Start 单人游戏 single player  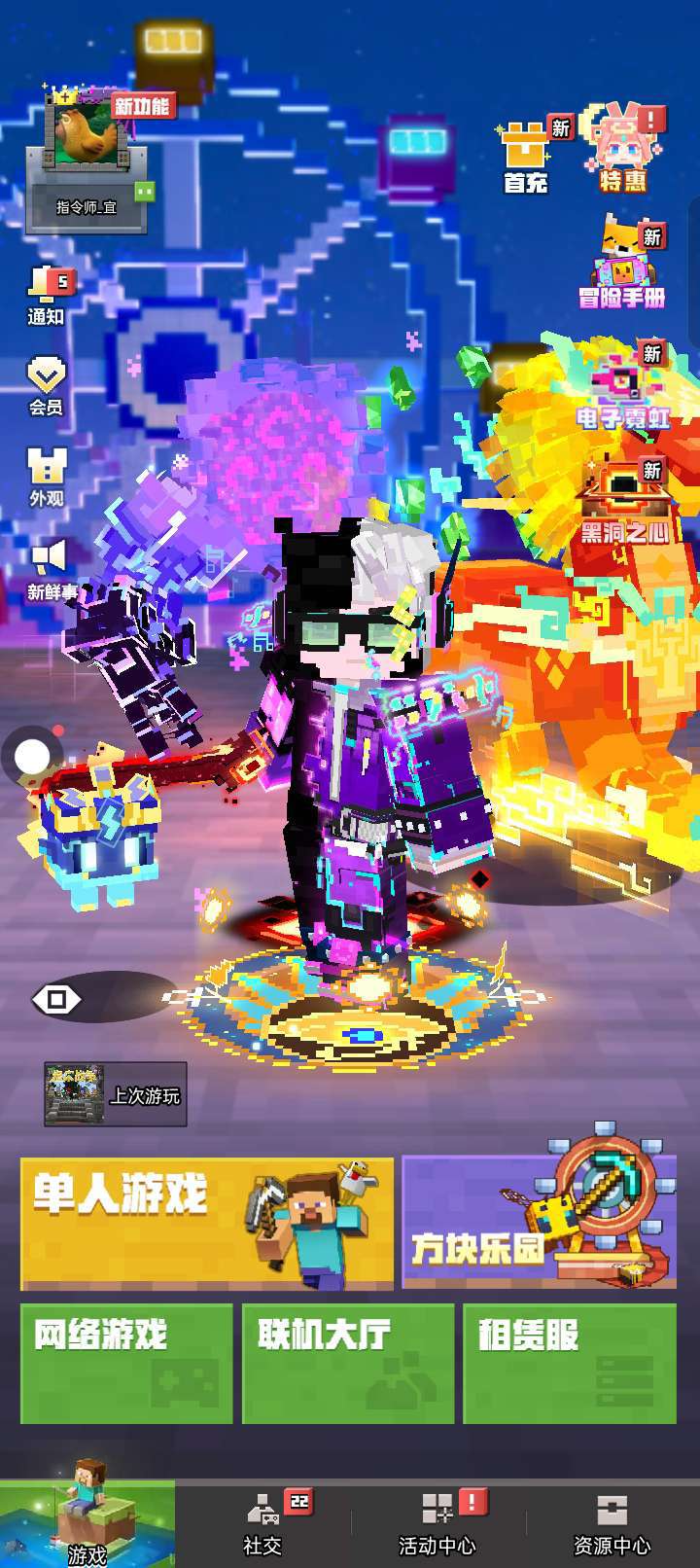206,1223
